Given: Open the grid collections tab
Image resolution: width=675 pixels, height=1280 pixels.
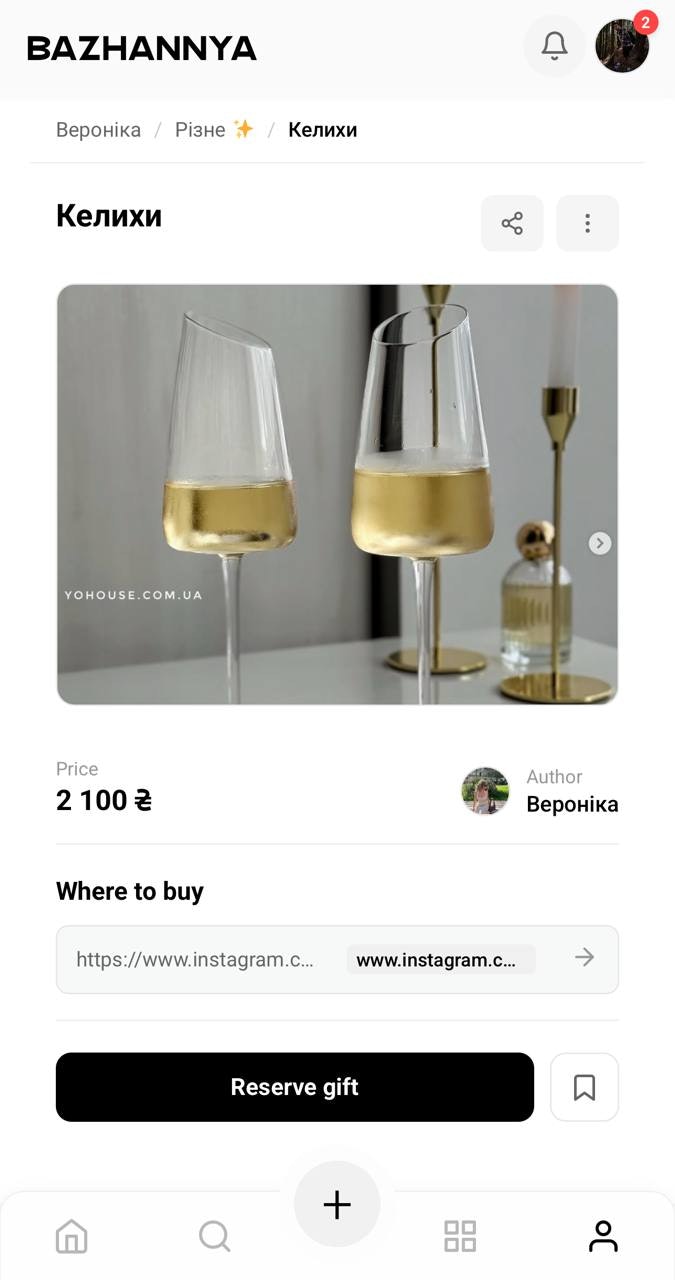Looking at the screenshot, I should coord(460,1236).
